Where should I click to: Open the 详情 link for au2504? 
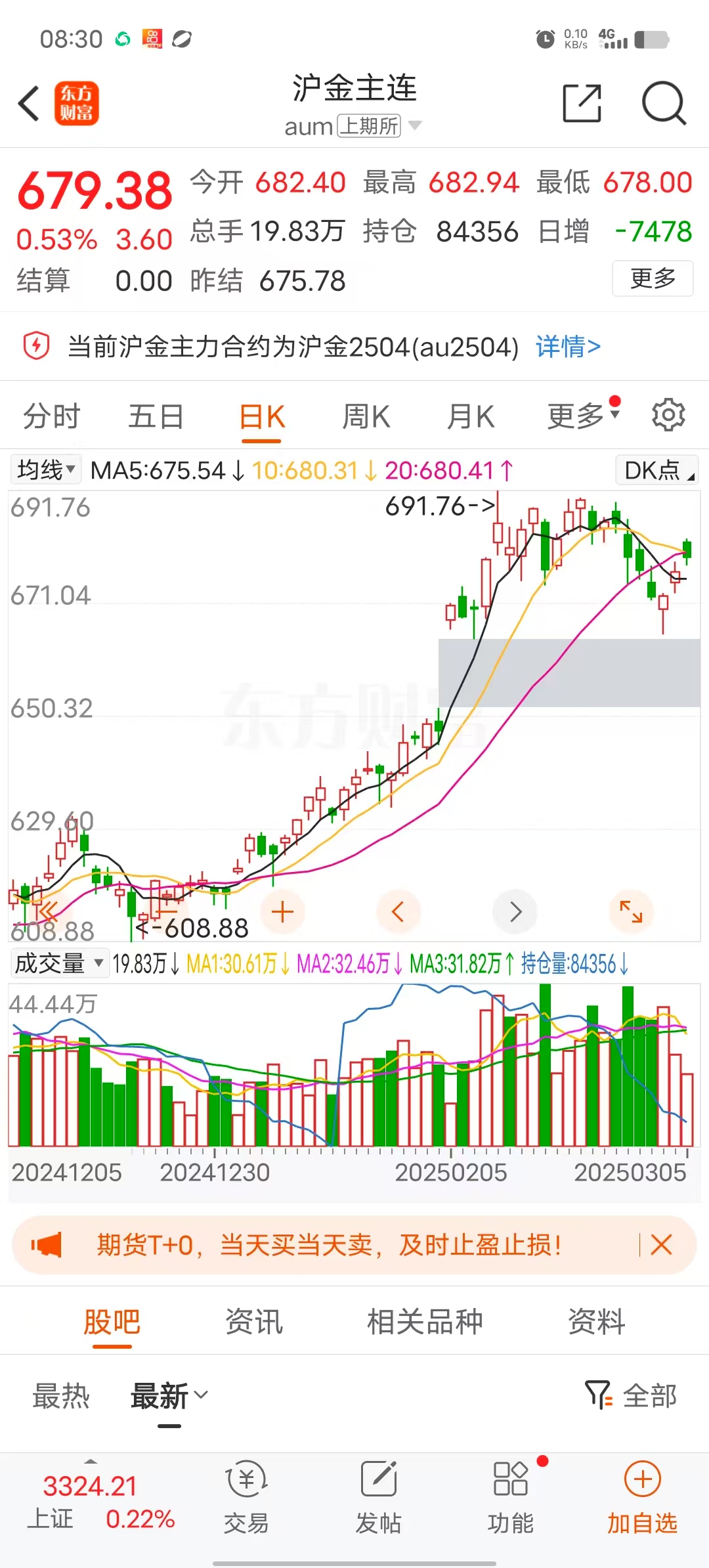567,347
